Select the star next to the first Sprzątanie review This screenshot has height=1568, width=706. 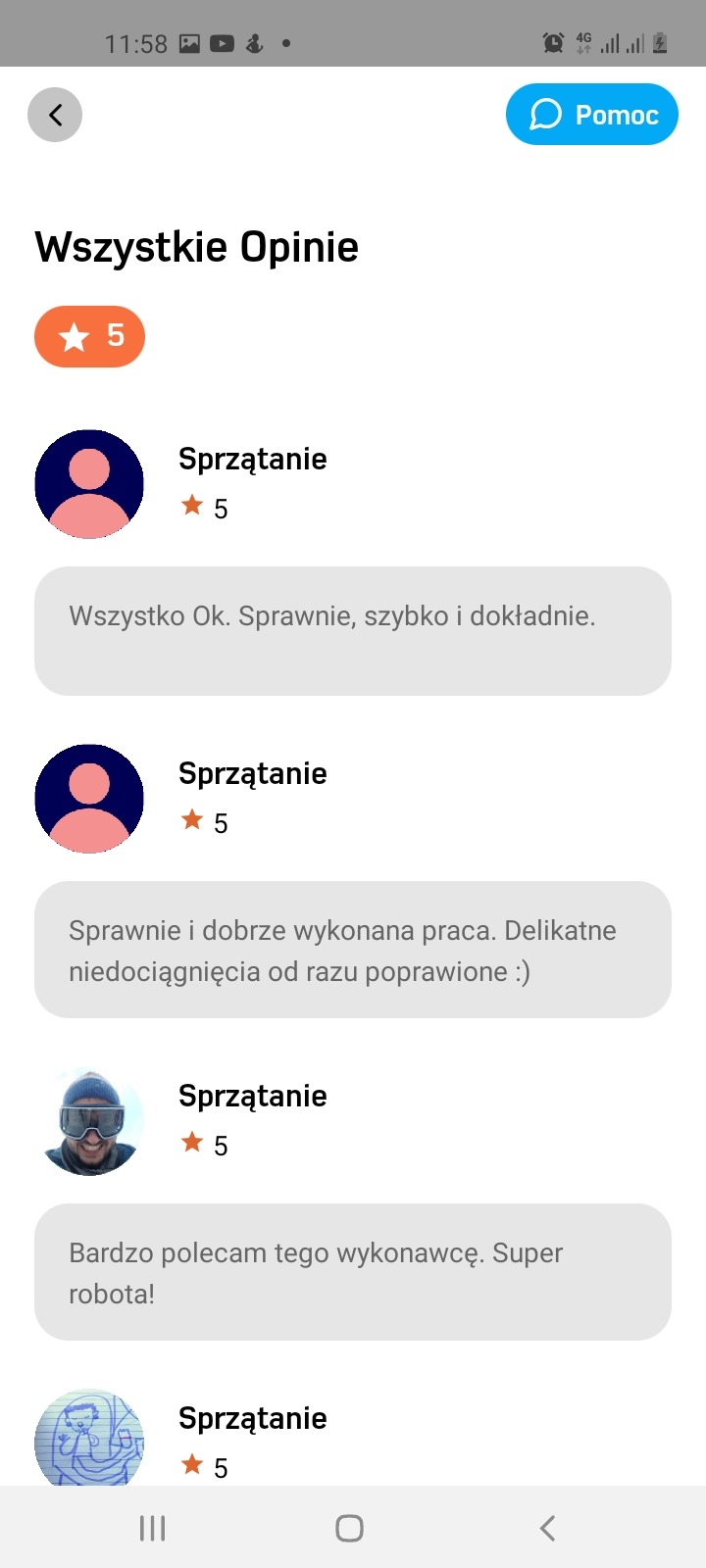191,506
